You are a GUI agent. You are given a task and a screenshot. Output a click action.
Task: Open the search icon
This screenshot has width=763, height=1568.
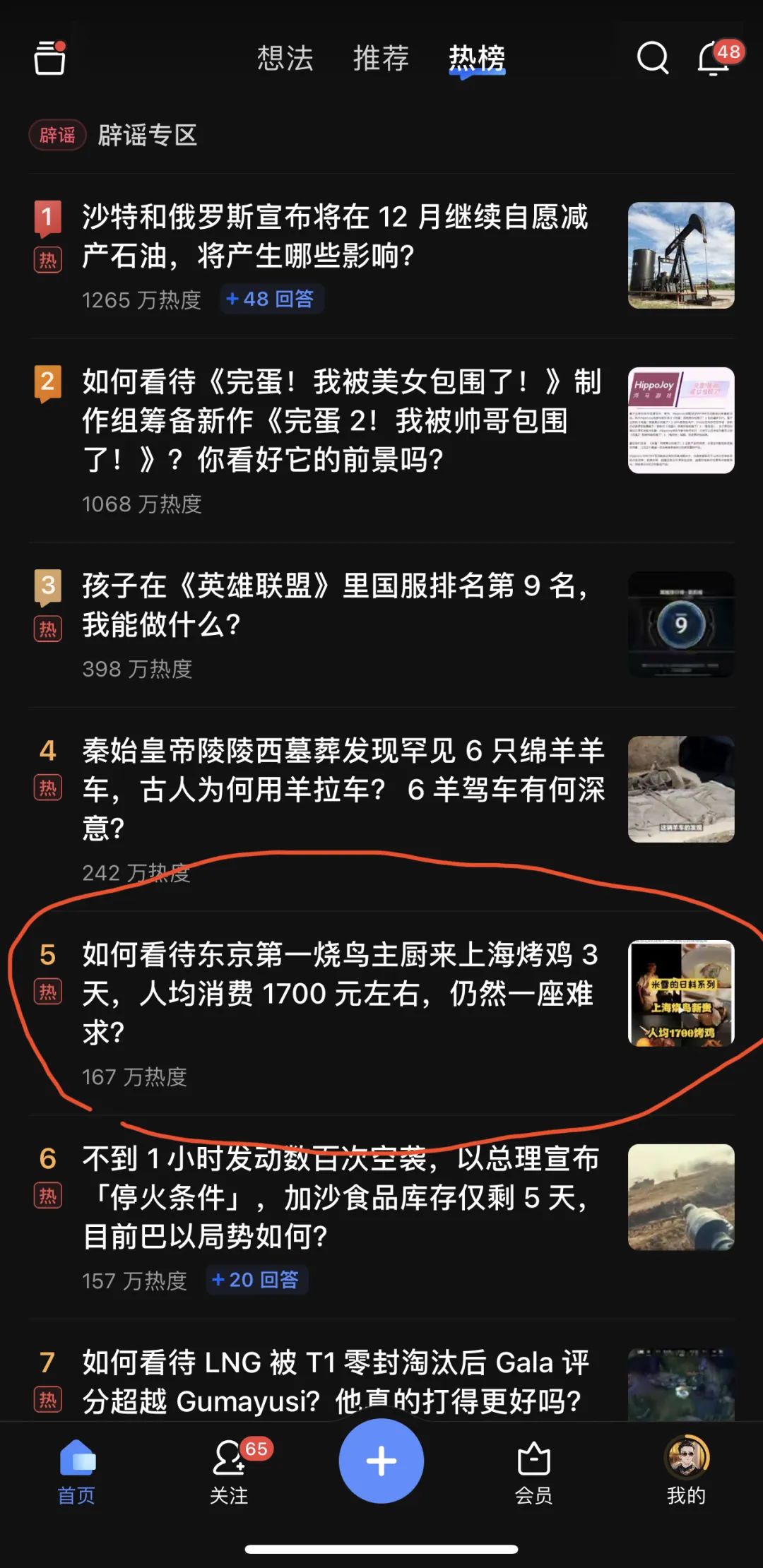(652, 58)
